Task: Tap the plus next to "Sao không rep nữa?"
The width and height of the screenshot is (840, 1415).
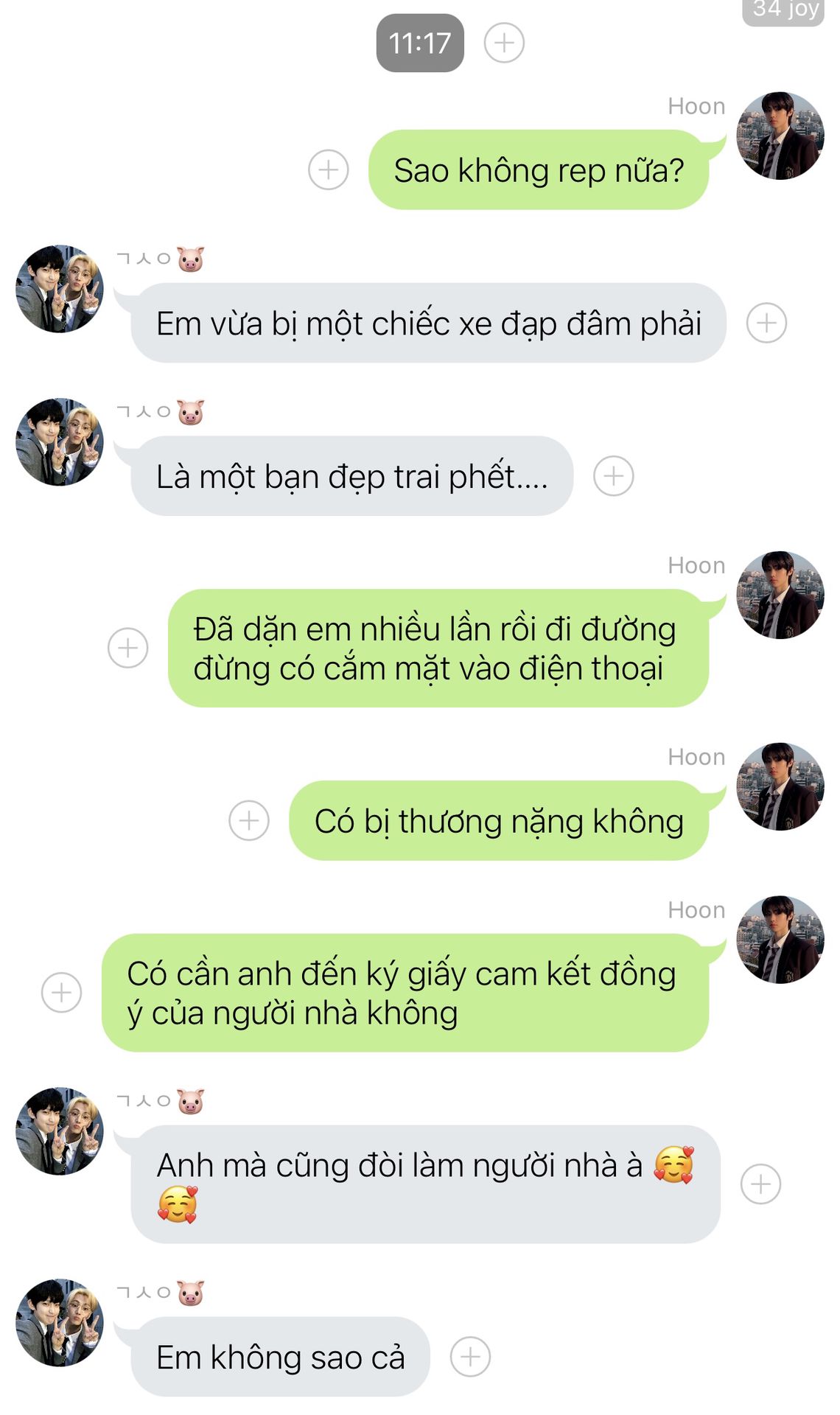Action: [x=328, y=170]
